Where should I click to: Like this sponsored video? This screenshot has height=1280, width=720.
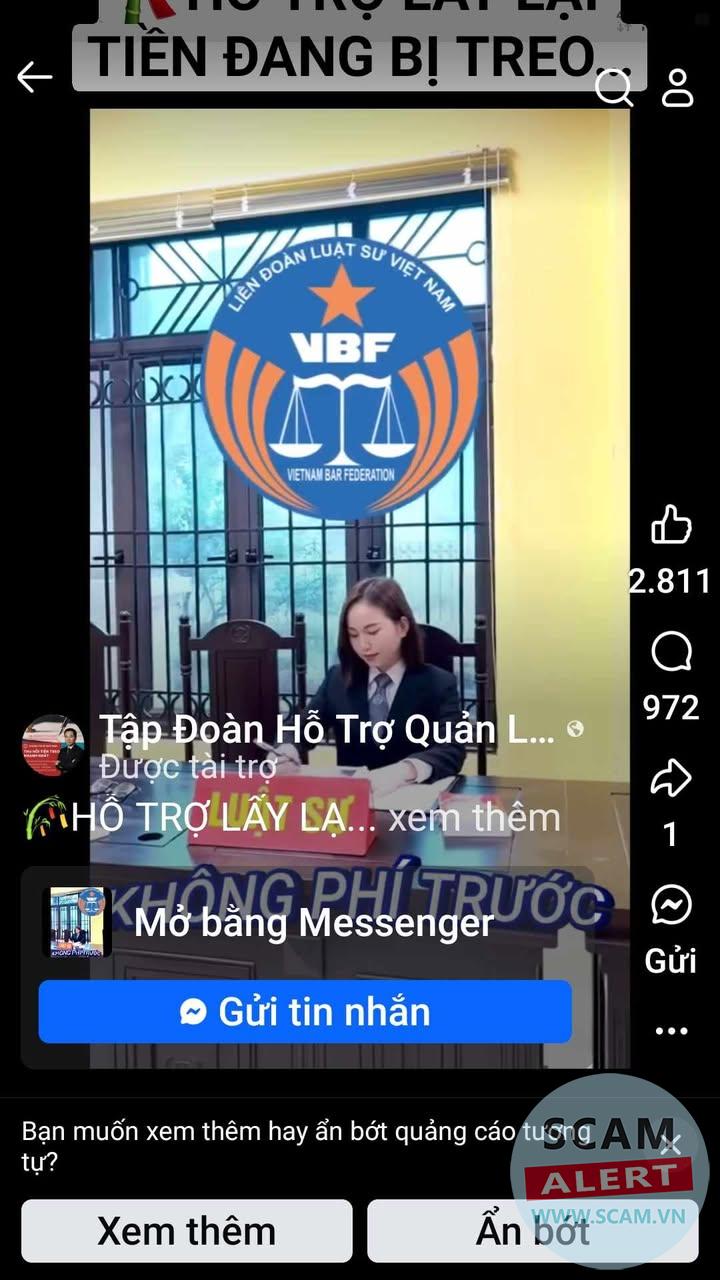671,525
